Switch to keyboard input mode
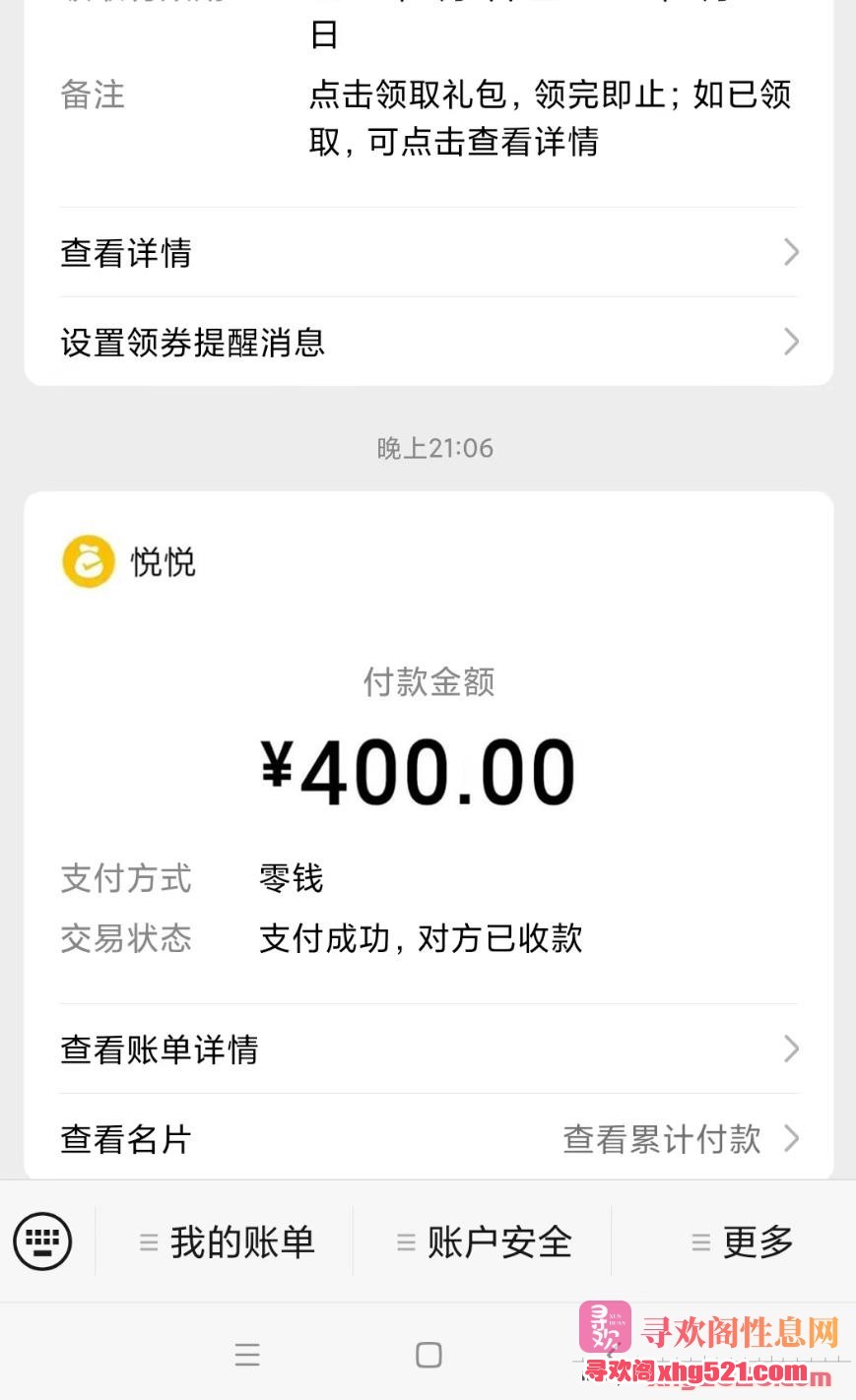856x1400 pixels. click(42, 1241)
